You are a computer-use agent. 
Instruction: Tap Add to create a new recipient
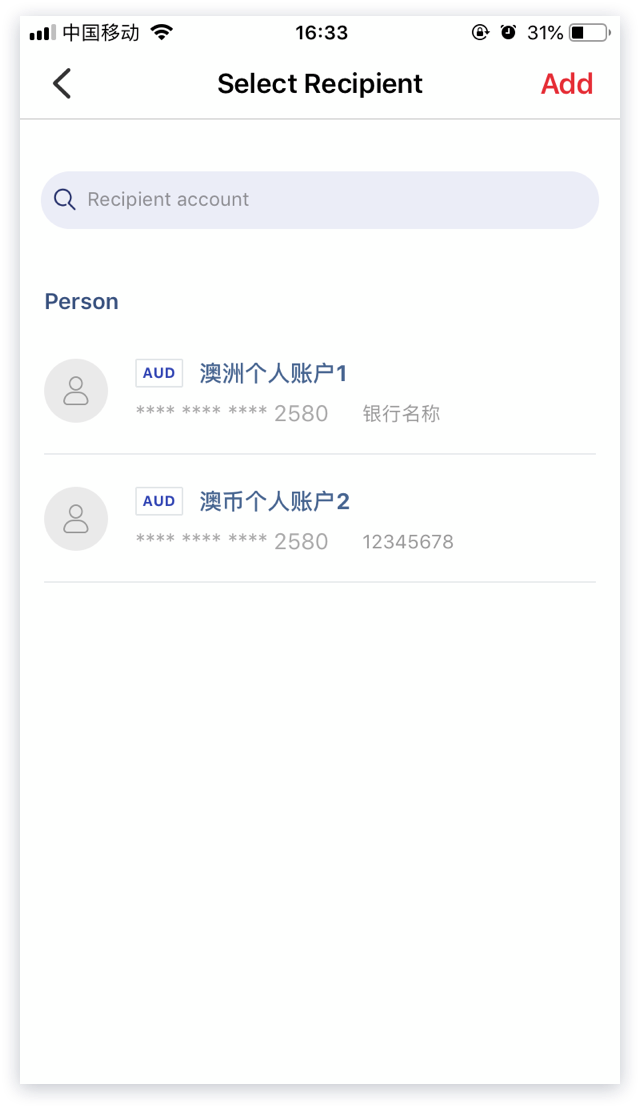(x=566, y=84)
